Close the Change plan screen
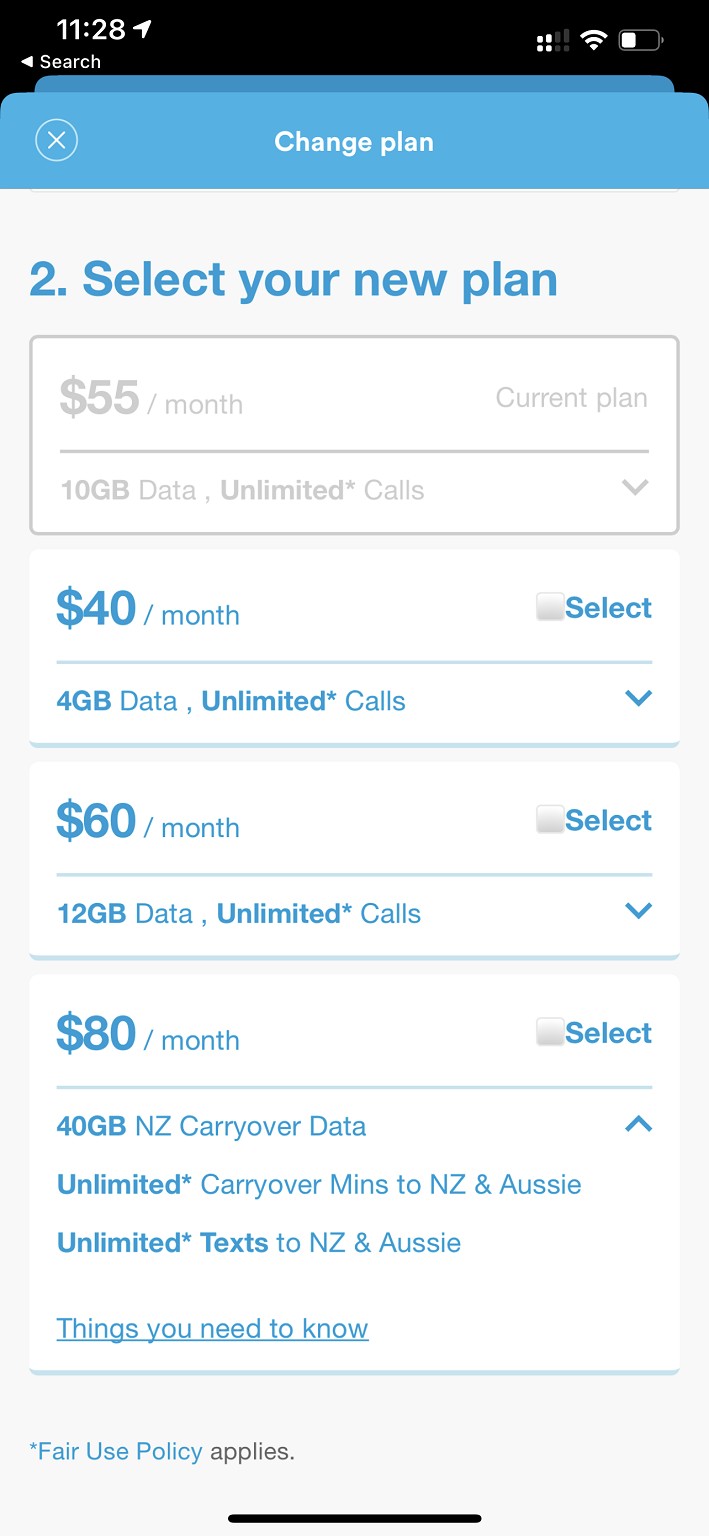 click(57, 141)
